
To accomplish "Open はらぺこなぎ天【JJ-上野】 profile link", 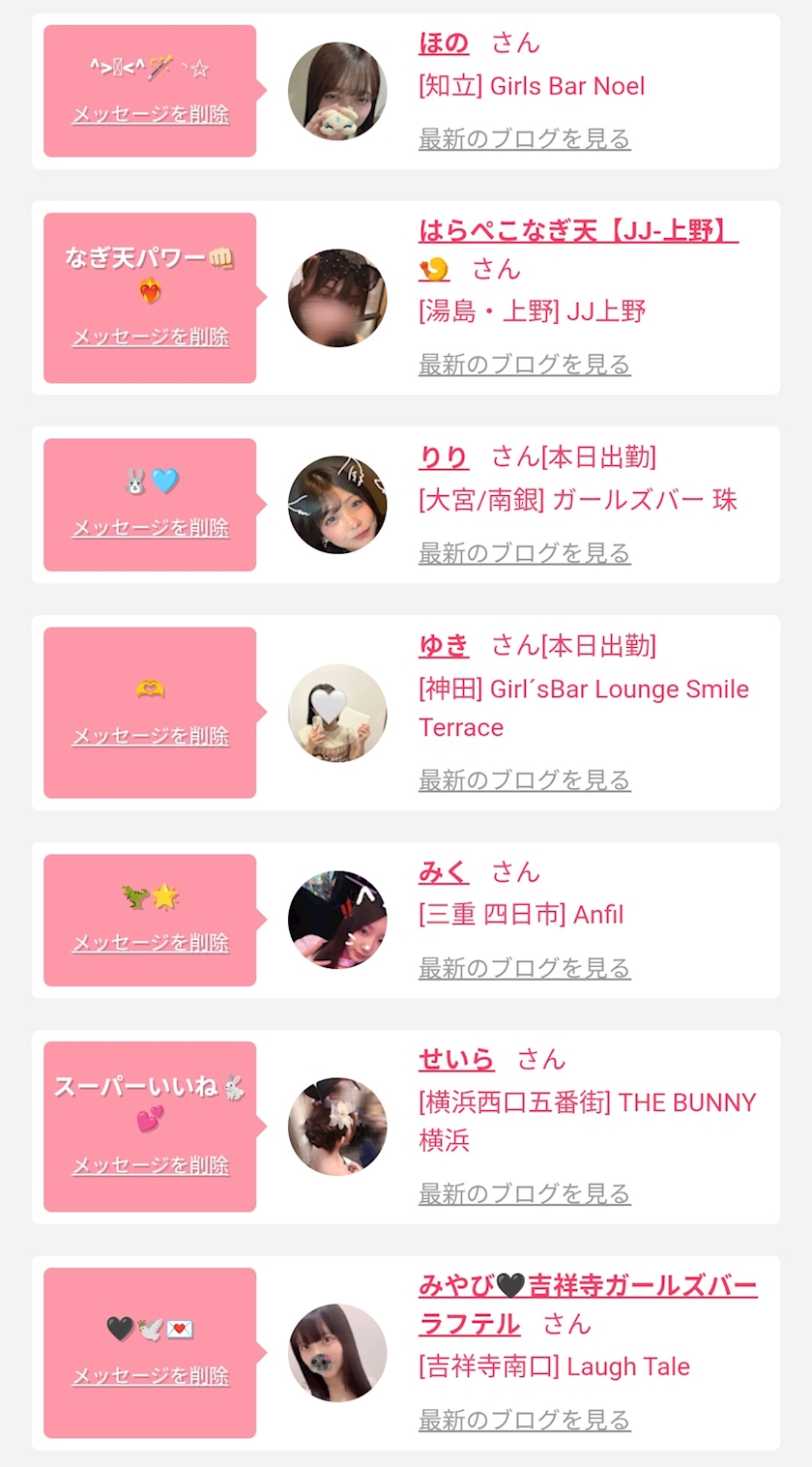I will pyautogui.click(x=578, y=231).
